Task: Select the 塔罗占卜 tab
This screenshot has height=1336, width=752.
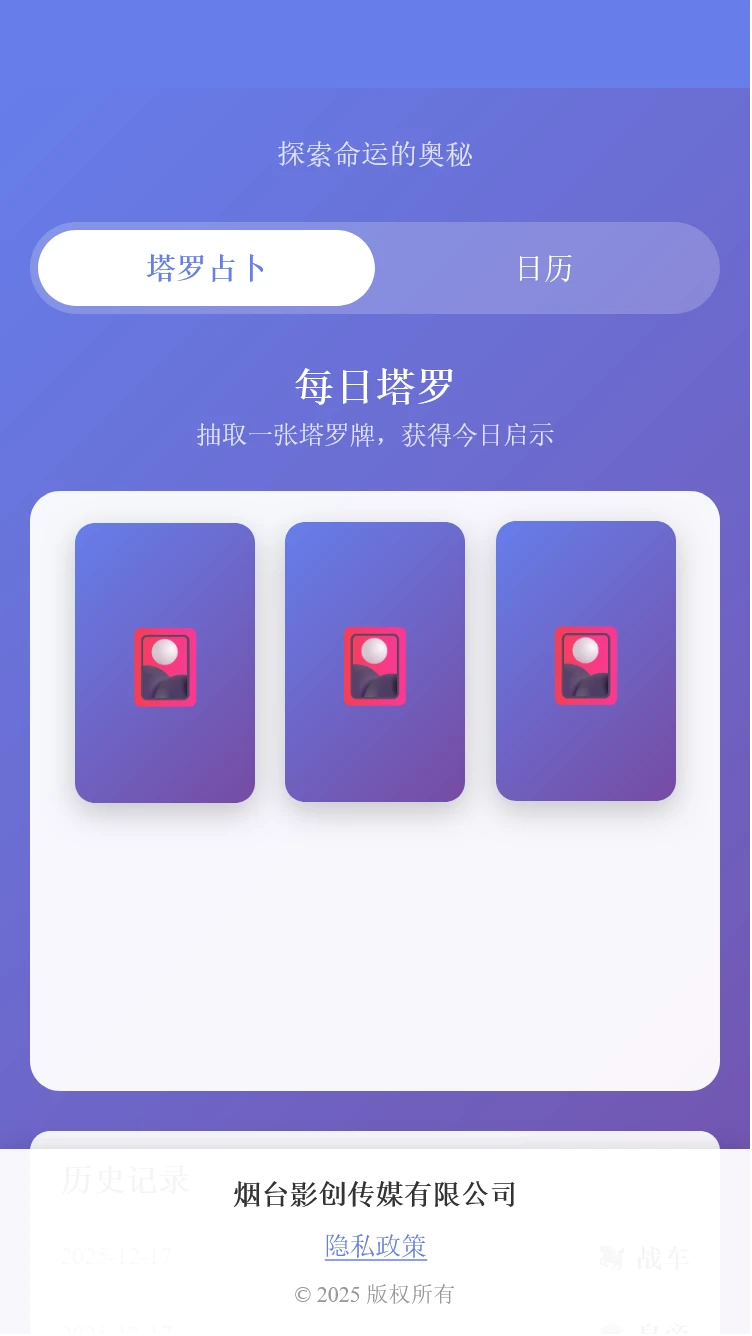Action: coord(205,267)
